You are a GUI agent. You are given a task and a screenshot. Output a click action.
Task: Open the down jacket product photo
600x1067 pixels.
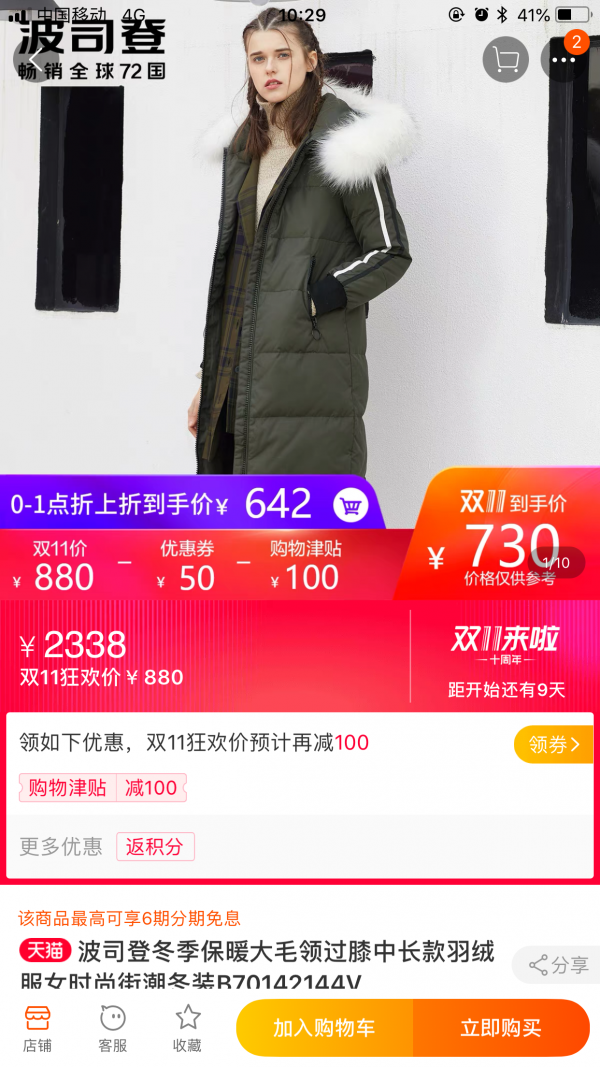[300, 237]
